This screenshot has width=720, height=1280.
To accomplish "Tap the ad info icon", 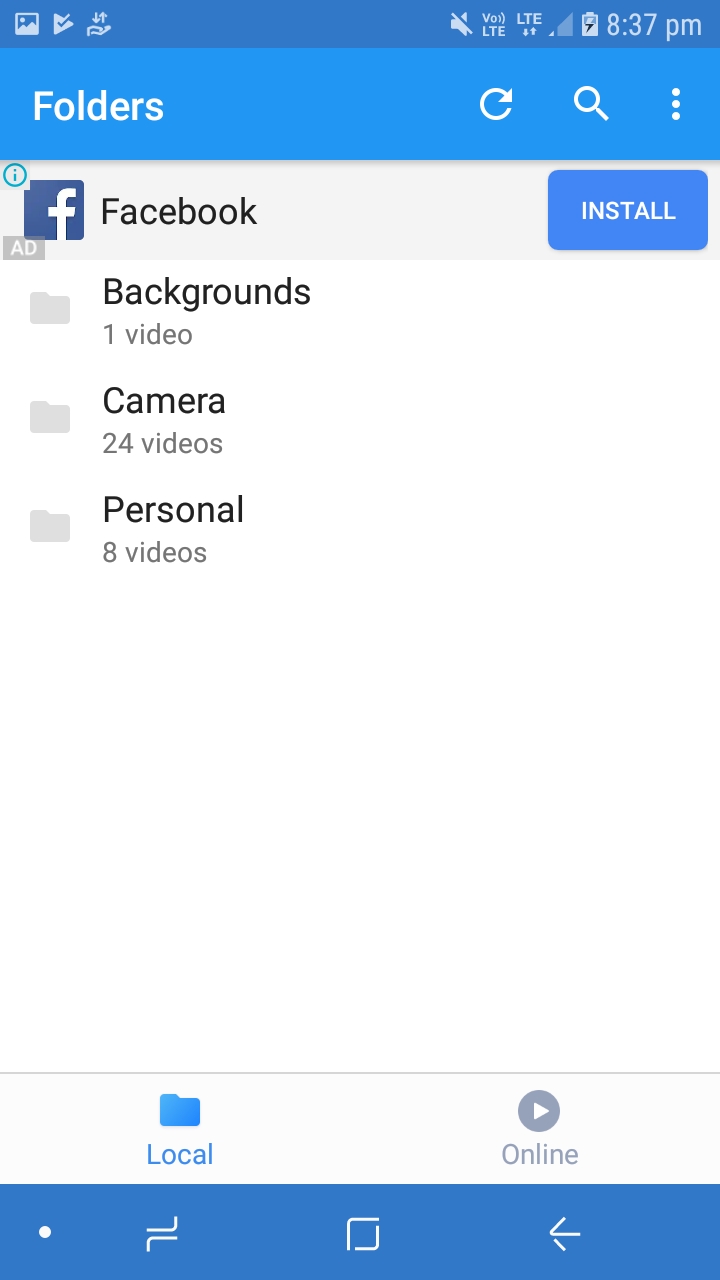I will [14, 176].
